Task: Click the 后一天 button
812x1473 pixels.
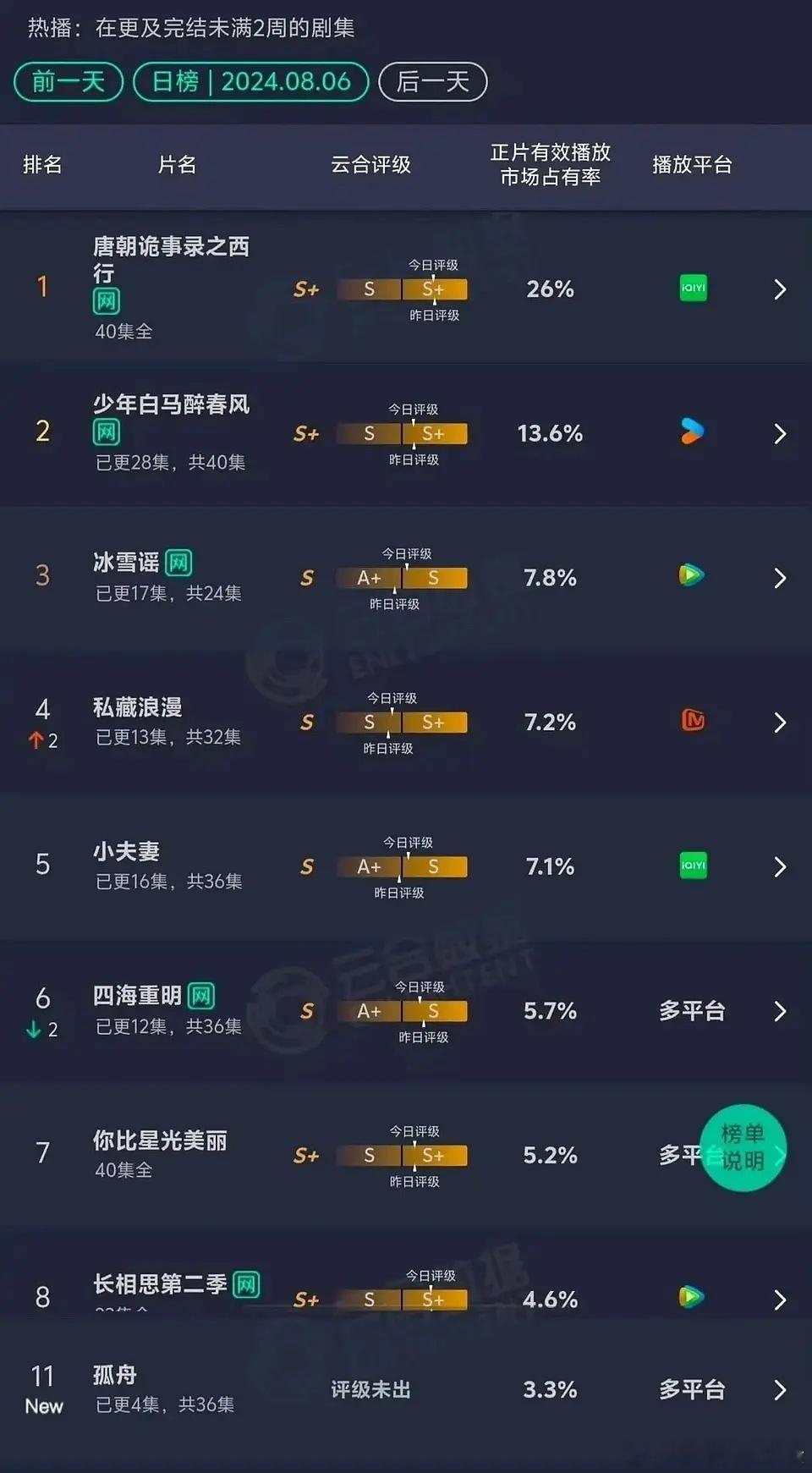Action: pos(432,82)
